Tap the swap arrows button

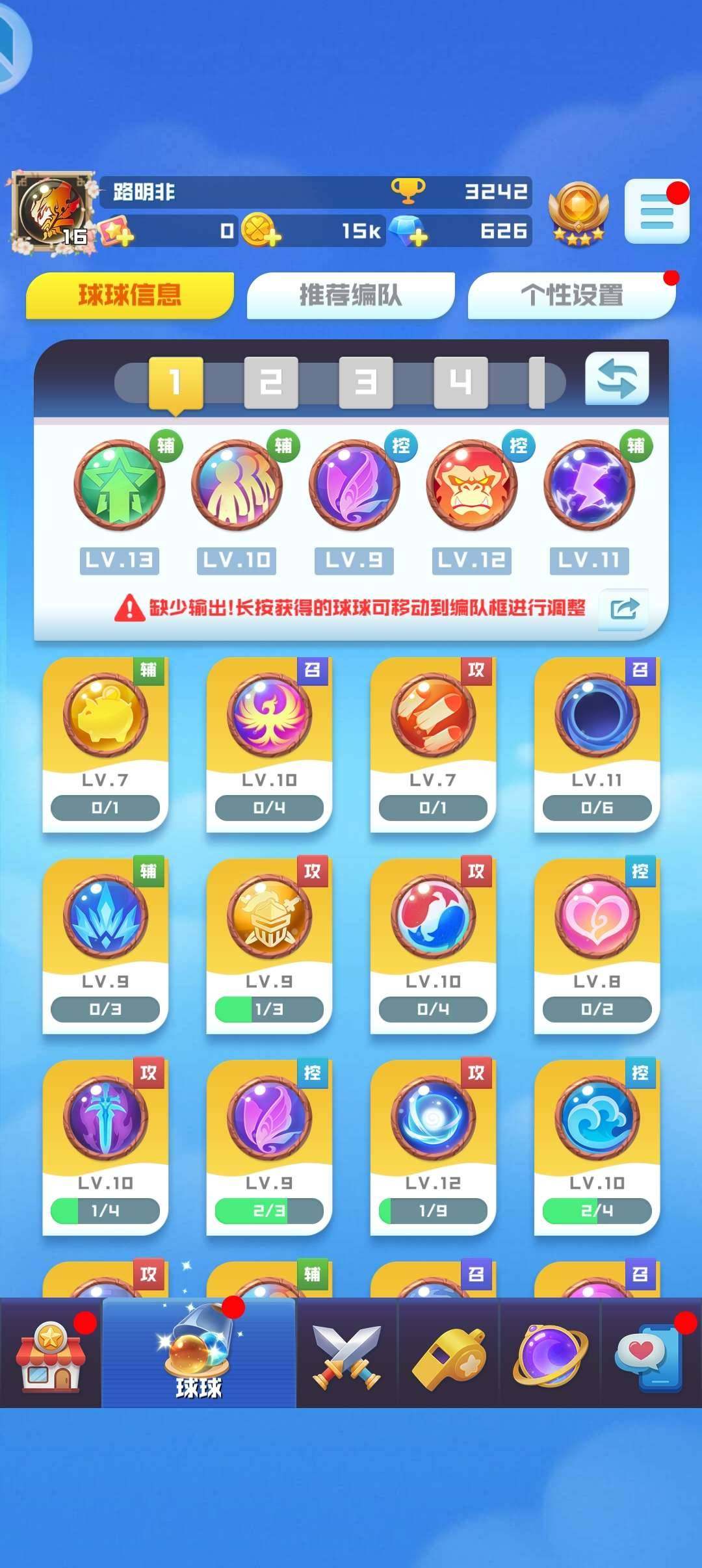coord(617,379)
